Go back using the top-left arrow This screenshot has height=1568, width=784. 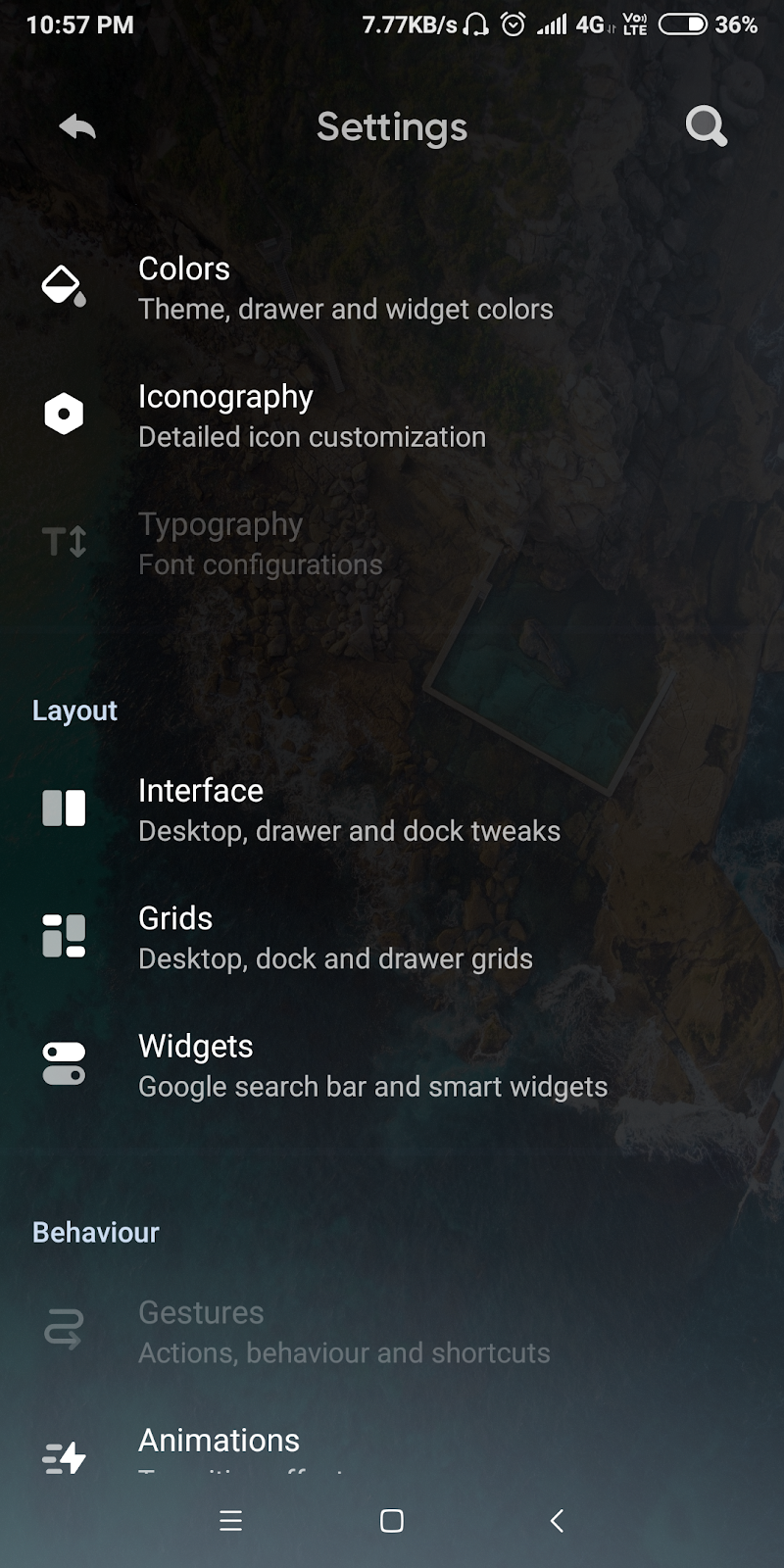pos(77,126)
